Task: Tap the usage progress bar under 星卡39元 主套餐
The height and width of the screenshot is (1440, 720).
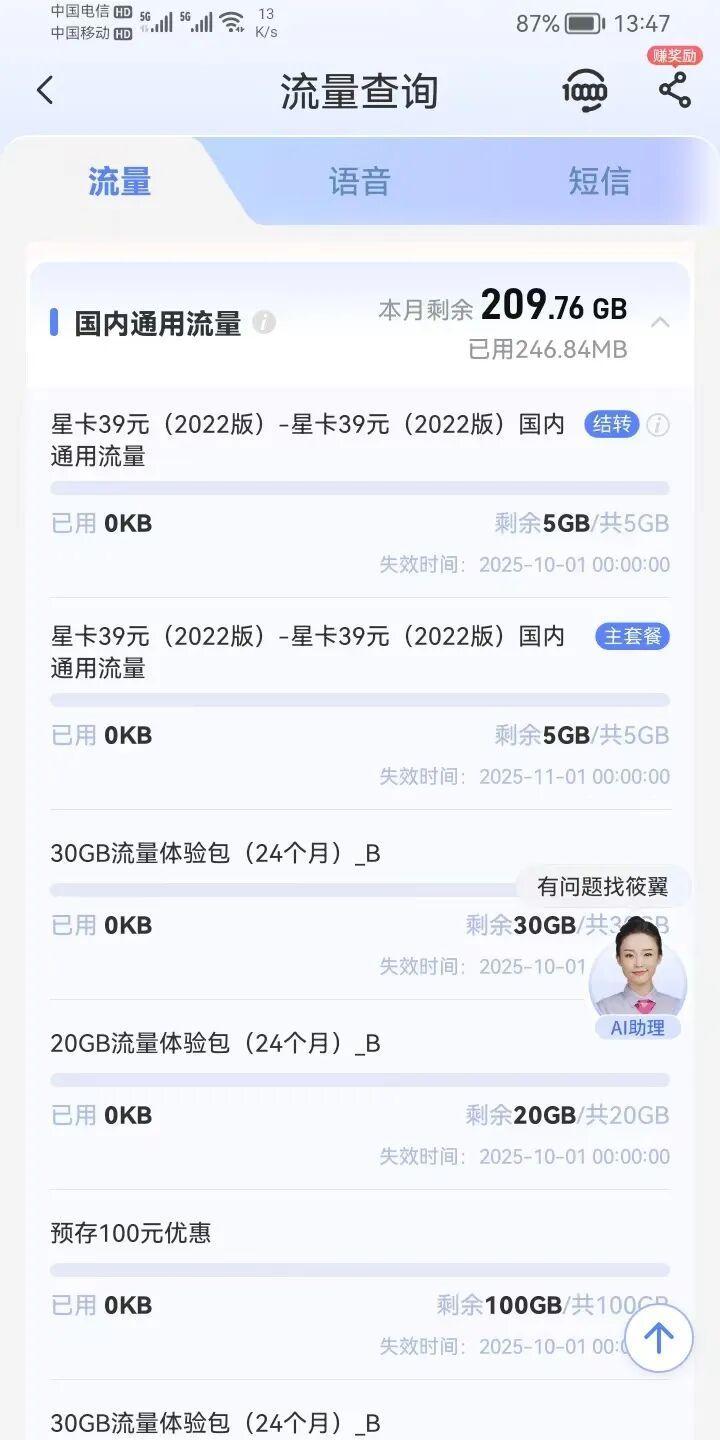Action: (x=360, y=700)
